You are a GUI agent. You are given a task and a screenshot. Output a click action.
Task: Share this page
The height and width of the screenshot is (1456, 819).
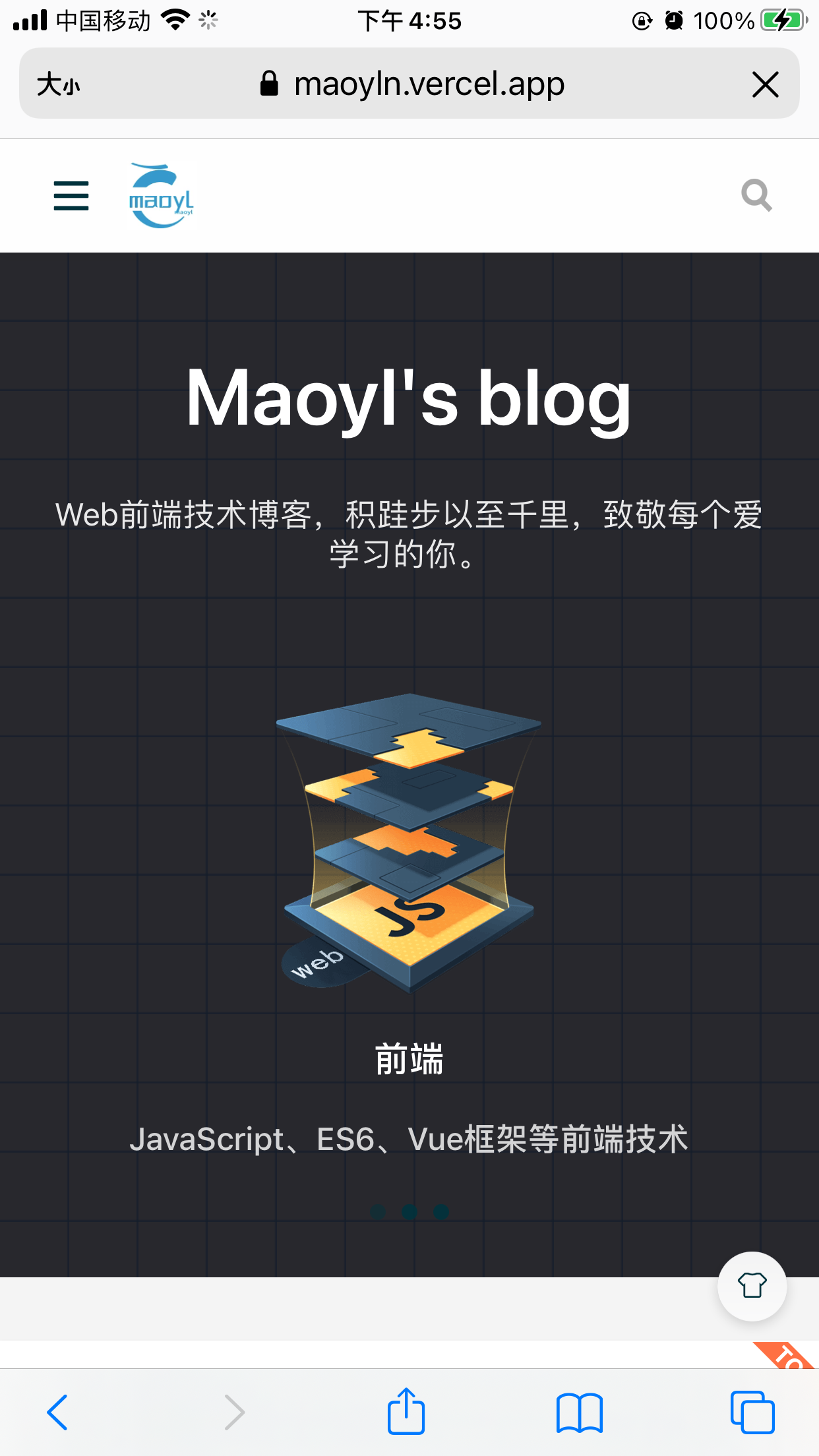pos(406,1412)
